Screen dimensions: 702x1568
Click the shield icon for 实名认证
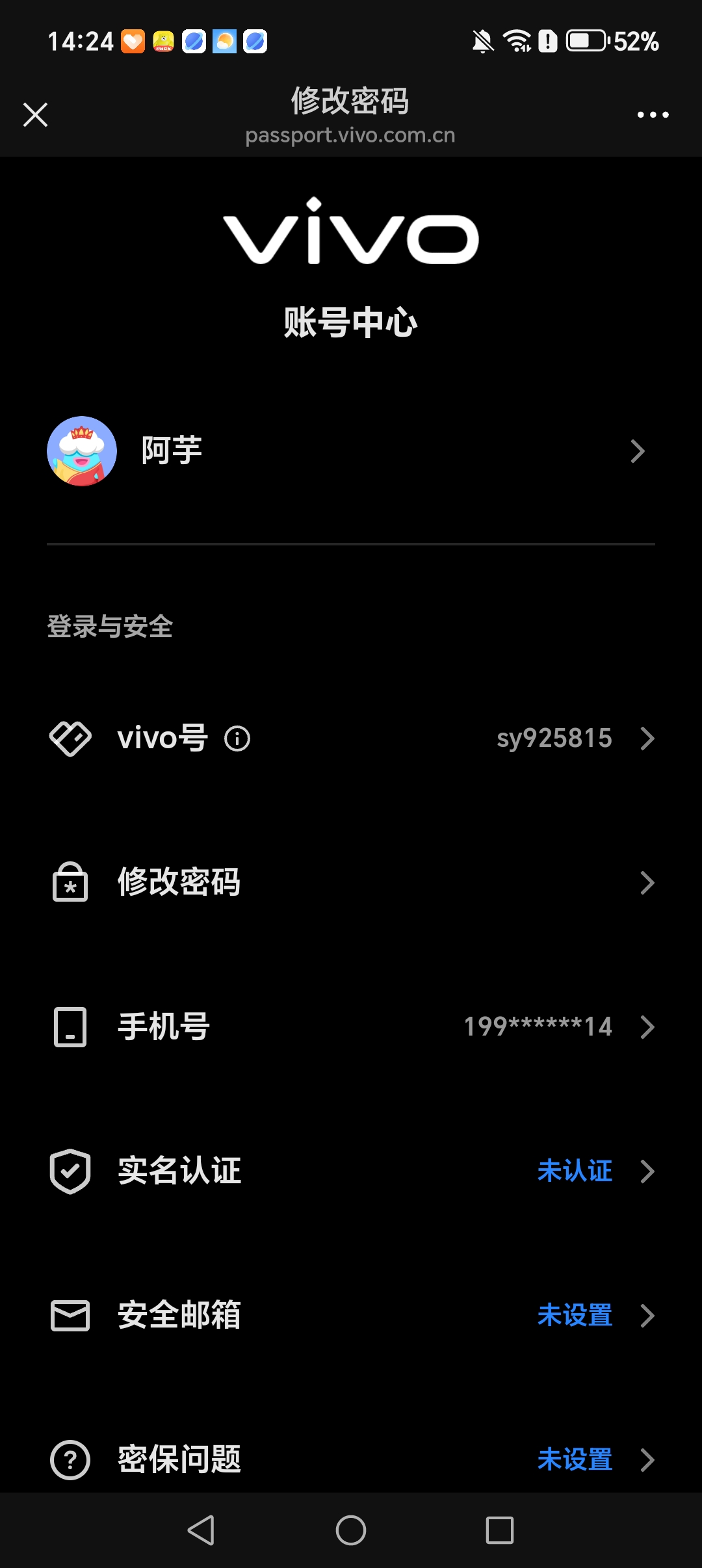[x=70, y=1171]
